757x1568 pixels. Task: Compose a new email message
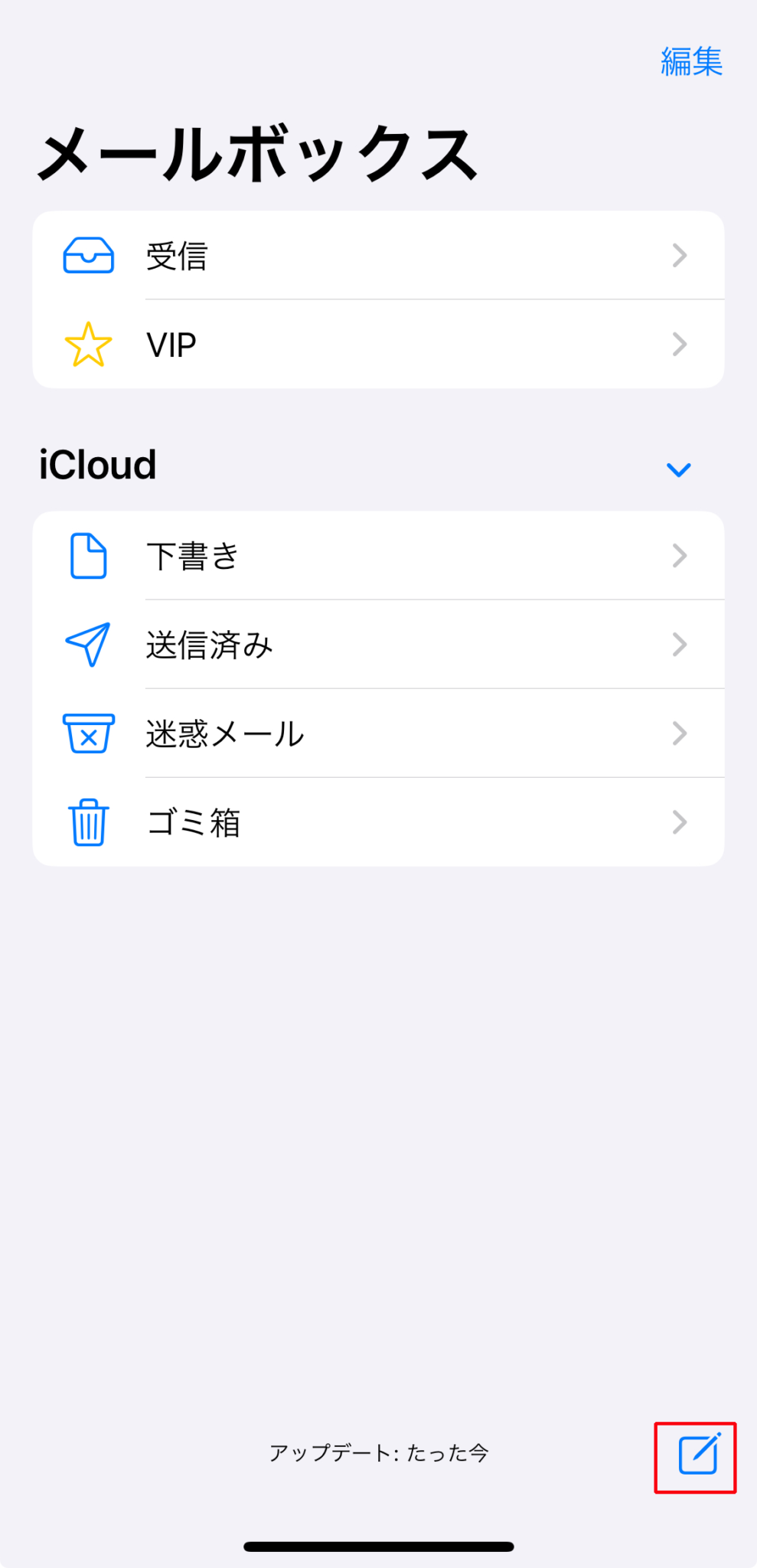(697, 1455)
